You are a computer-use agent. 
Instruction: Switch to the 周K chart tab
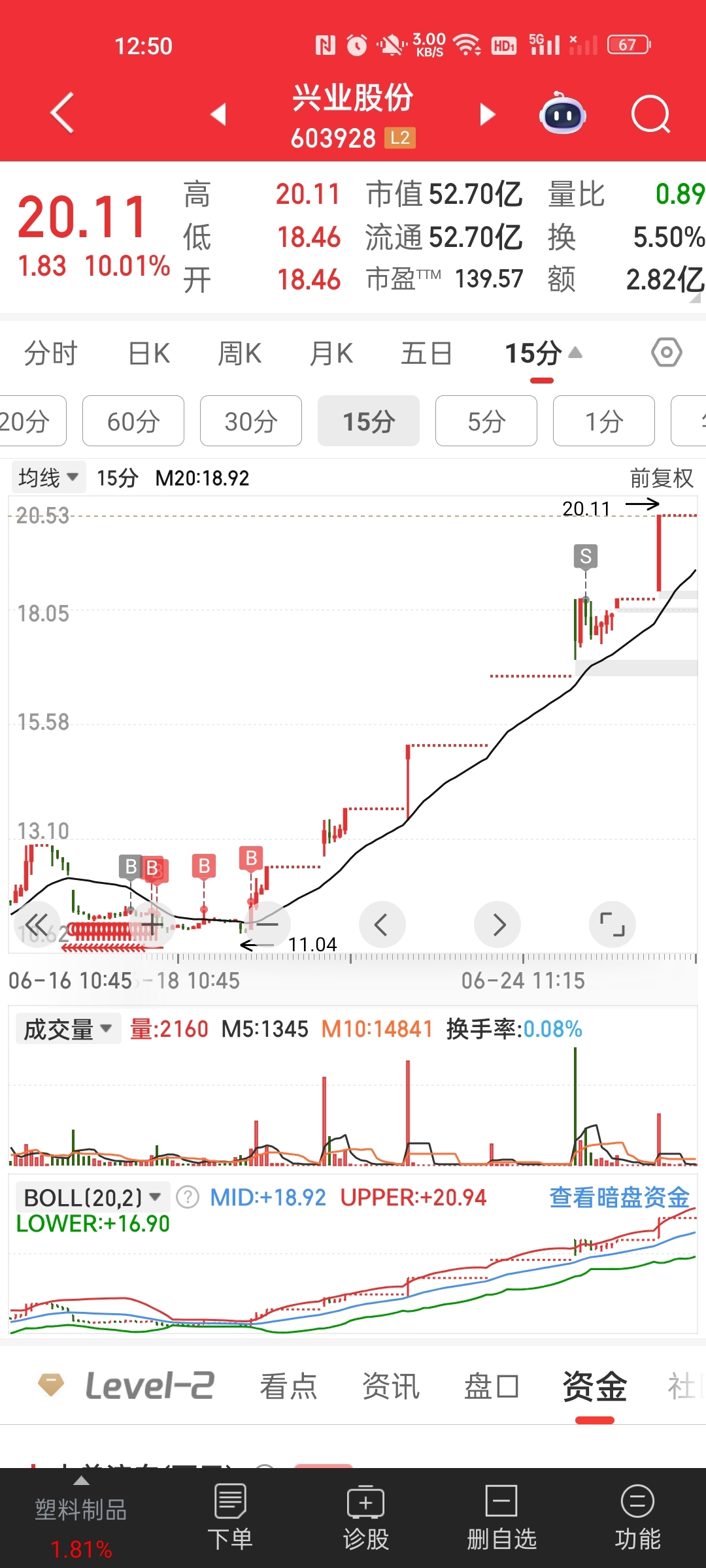[240, 353]
